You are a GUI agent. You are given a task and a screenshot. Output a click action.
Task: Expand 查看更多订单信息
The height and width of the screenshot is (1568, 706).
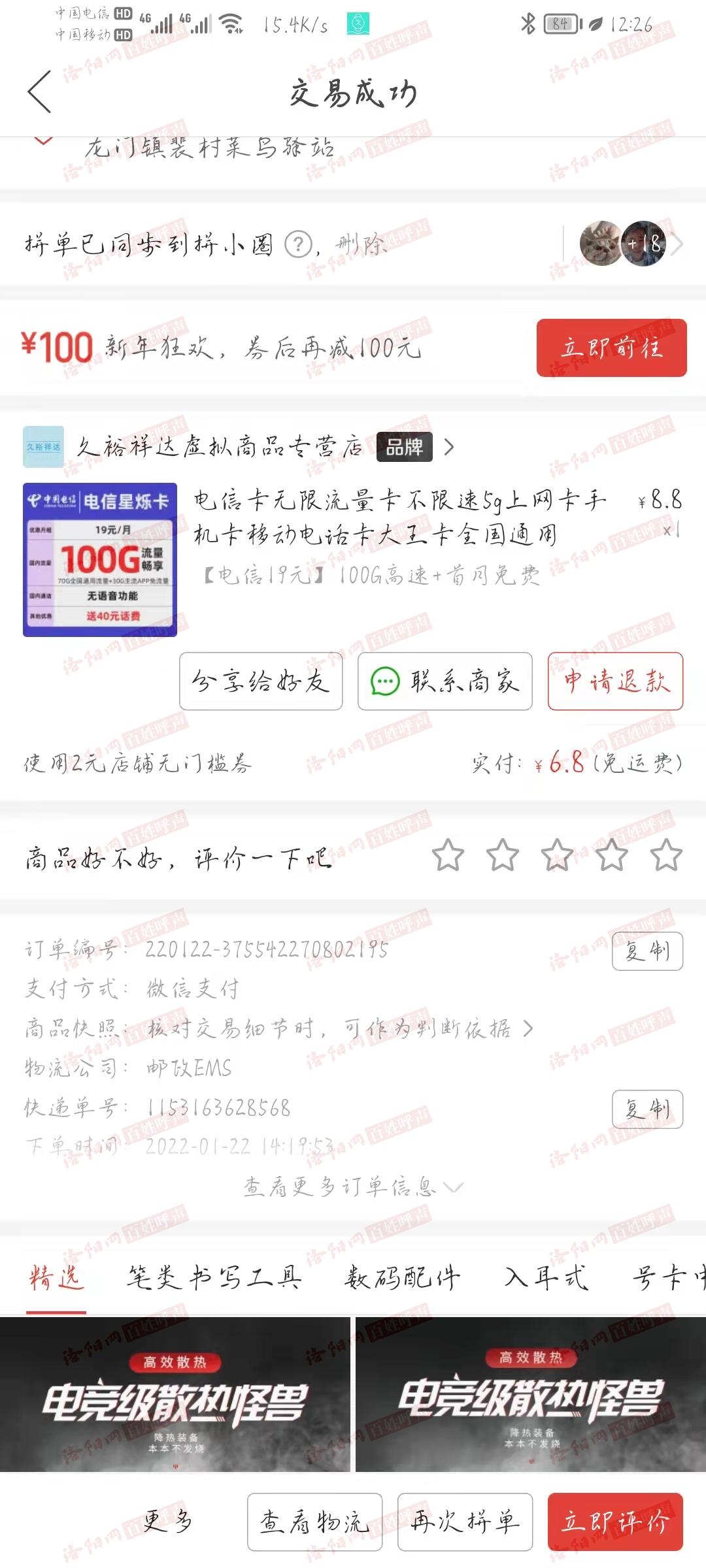(353, 1186)
